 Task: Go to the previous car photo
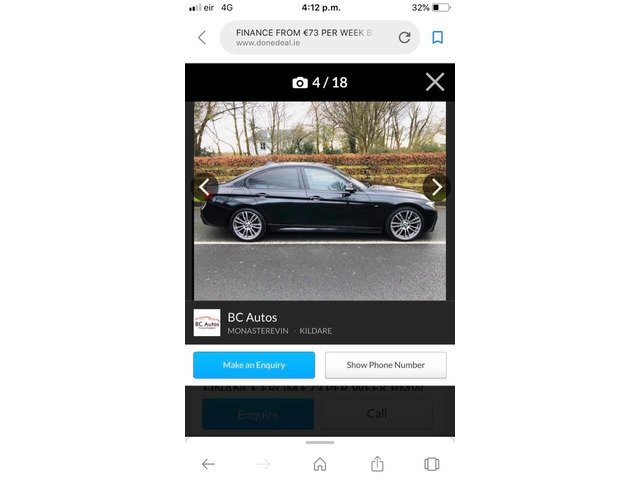point(205,187)
